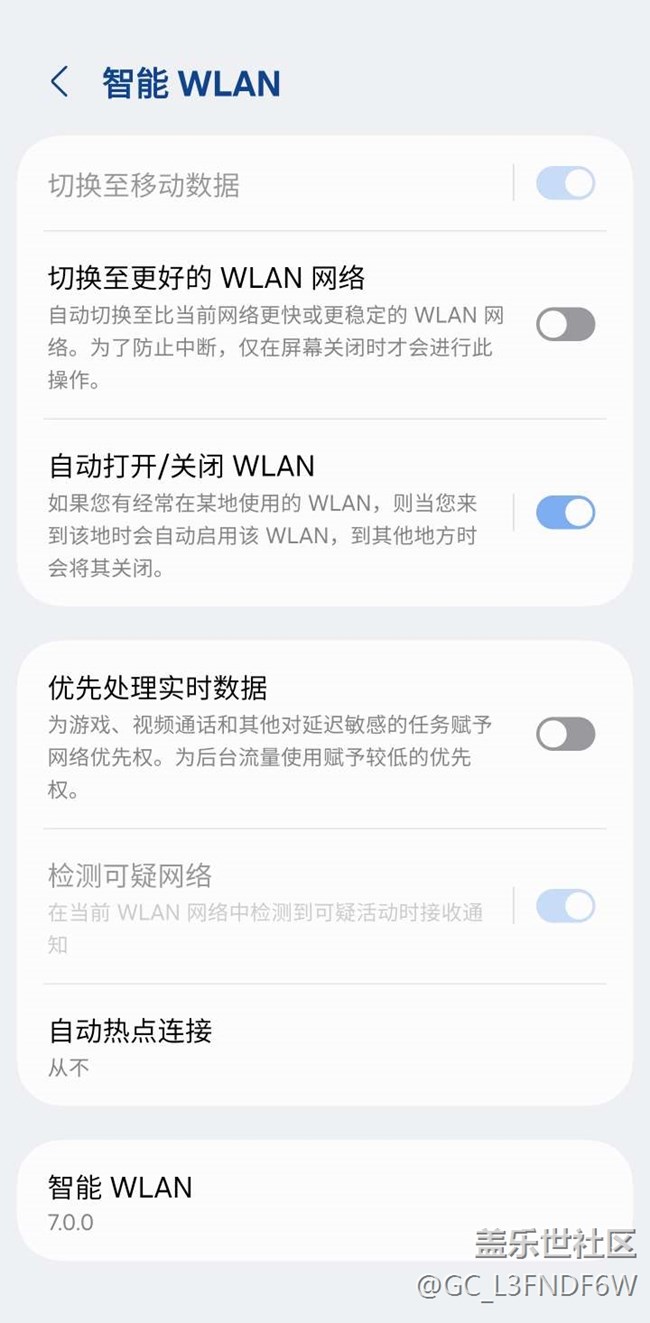650x1323 pixels.
Task: Open 自动热点连接 setting
Action: (300, 1046)
